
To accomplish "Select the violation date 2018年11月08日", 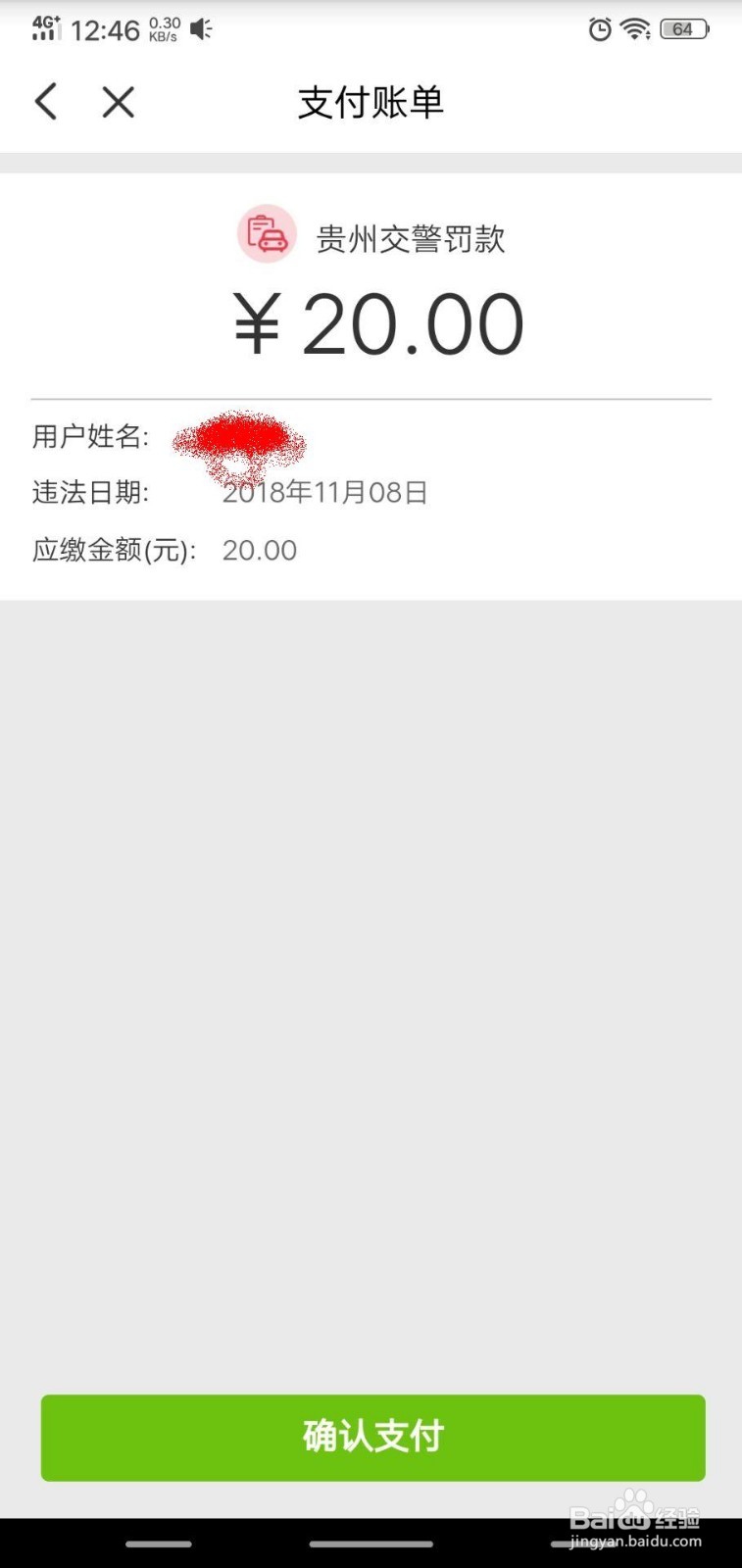I will (323, 492).
